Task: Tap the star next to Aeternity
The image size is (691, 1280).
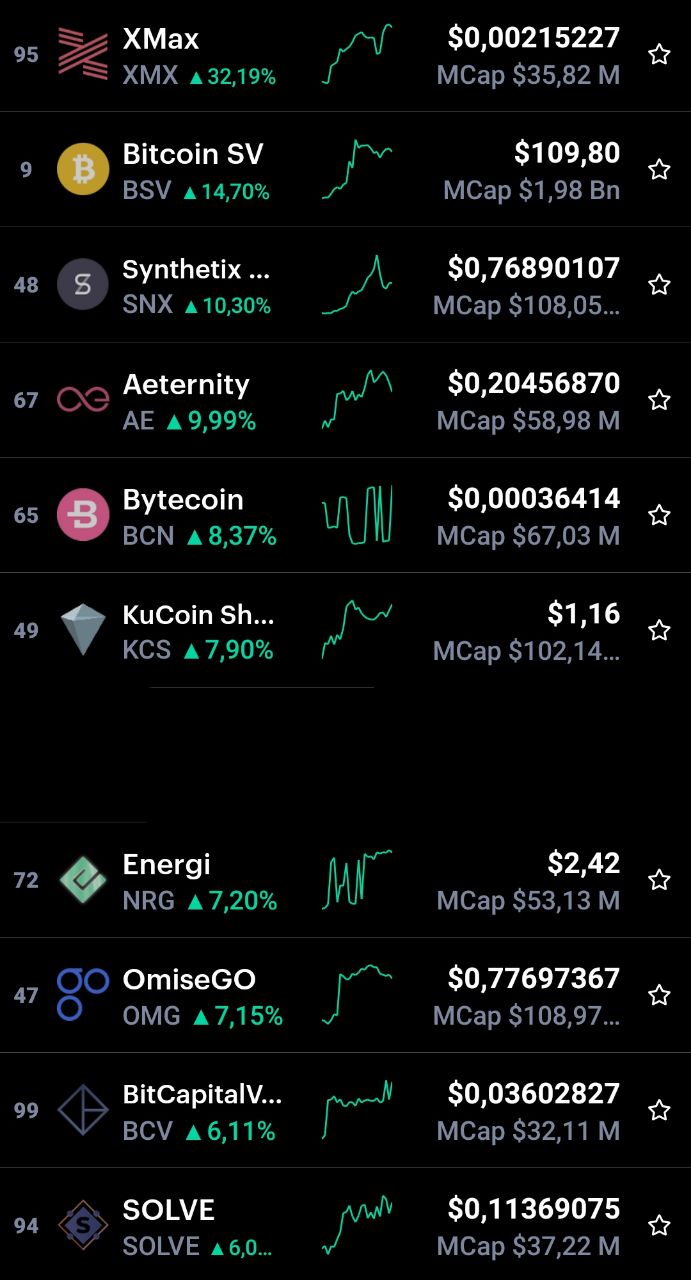Action: 659,400
